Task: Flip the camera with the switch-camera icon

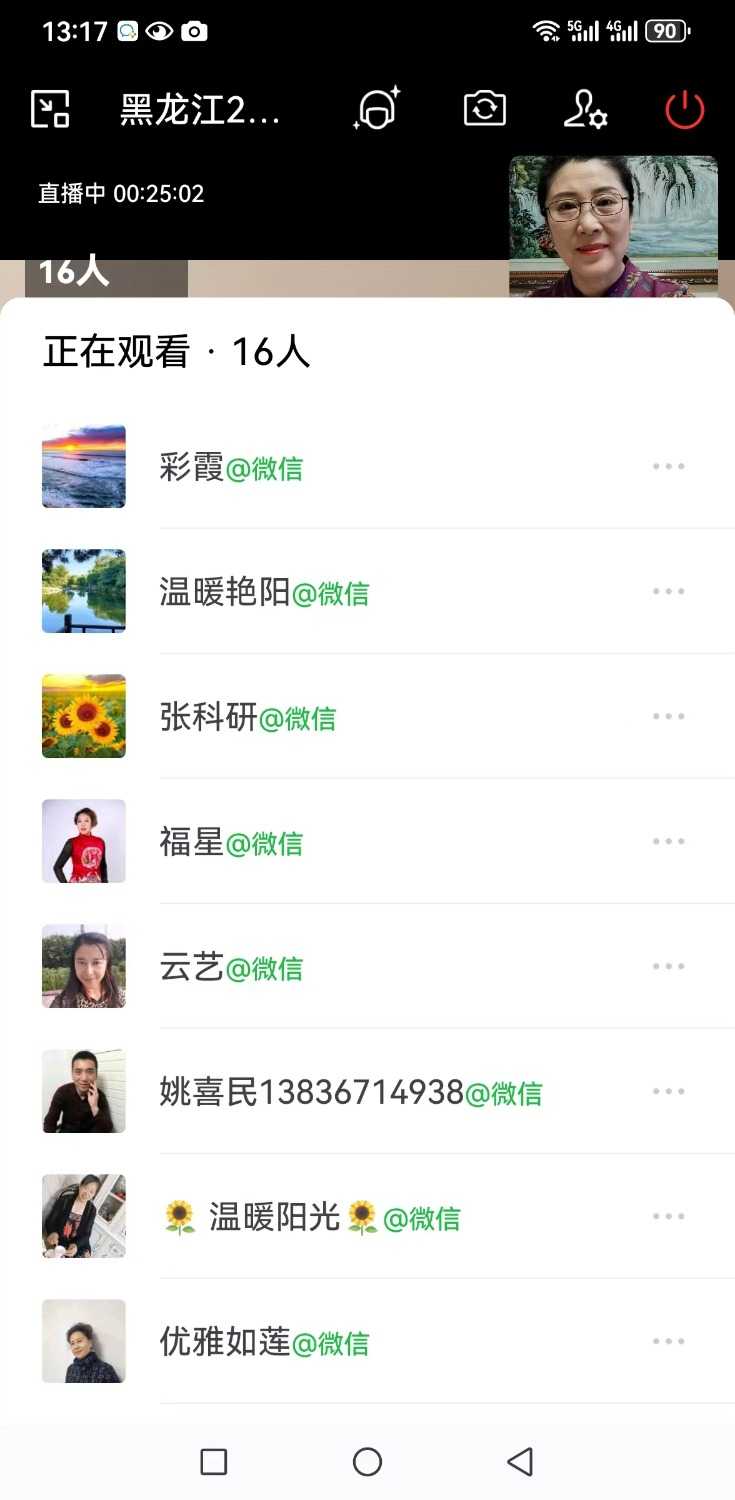Action: pos(483,110)
